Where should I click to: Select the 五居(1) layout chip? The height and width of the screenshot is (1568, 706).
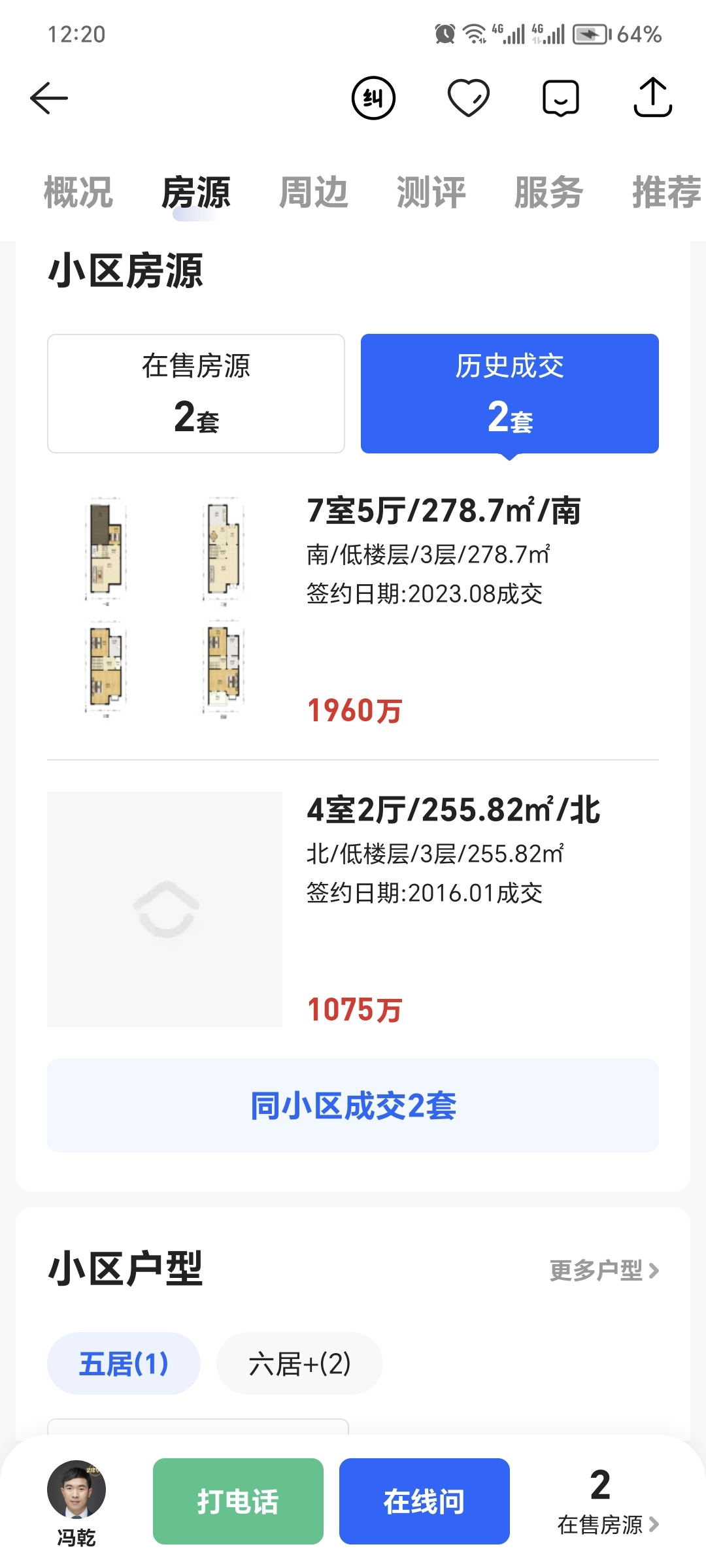pos(124,1364)
